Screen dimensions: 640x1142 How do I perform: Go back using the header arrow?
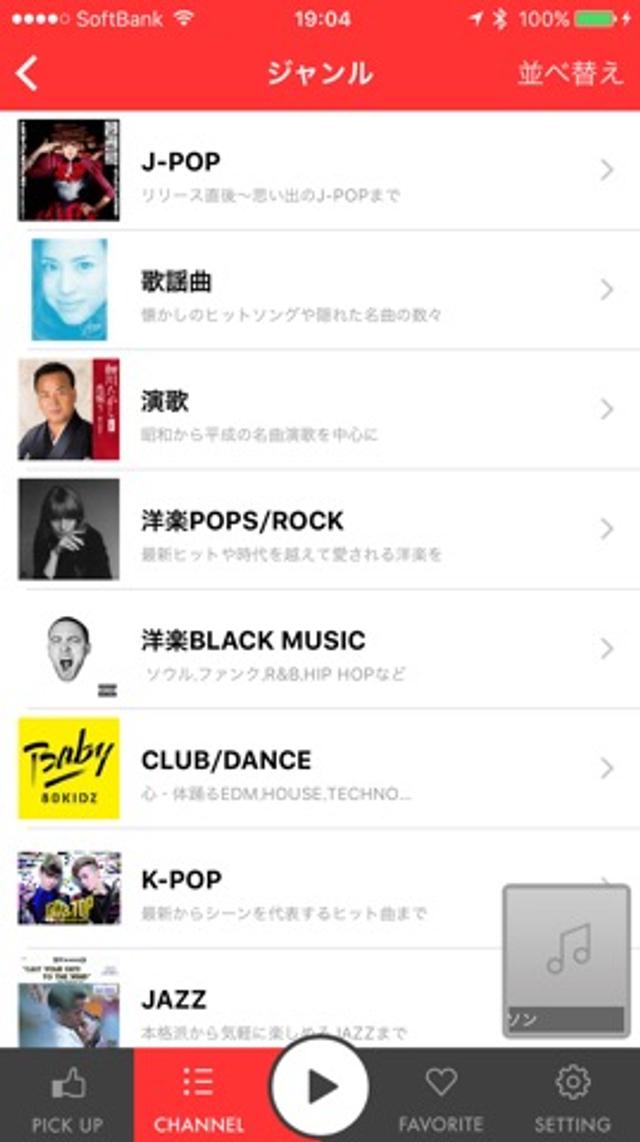pos(28,74)
